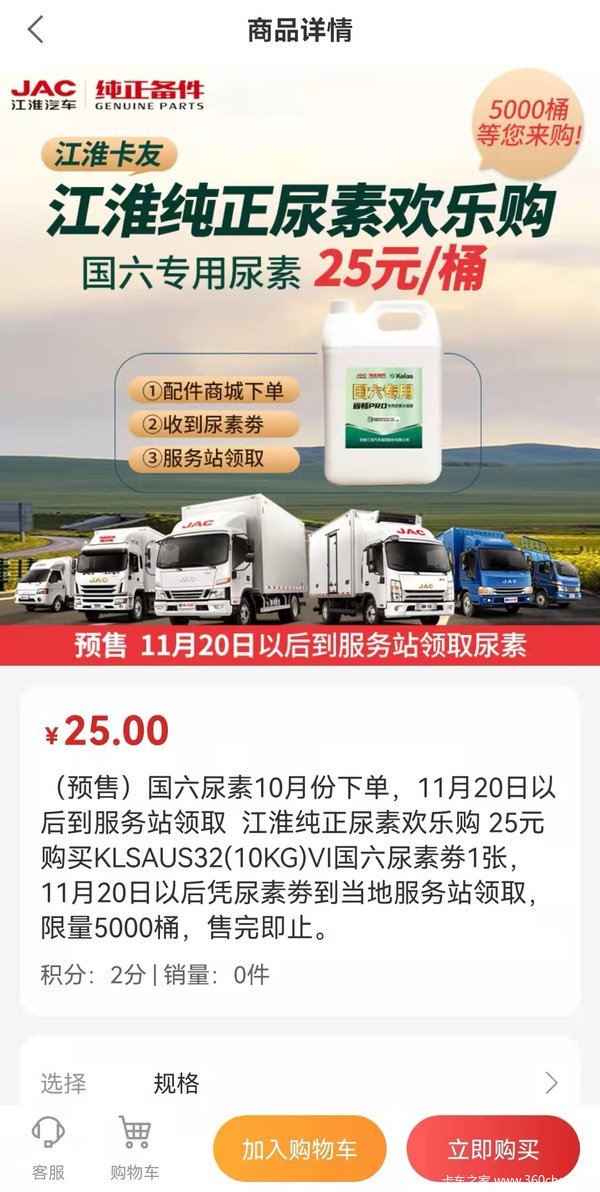The width and height of the screenshot is (600, 1192).
Task: Contact 客服 customer service
Action: click(x=48, y=1148)
